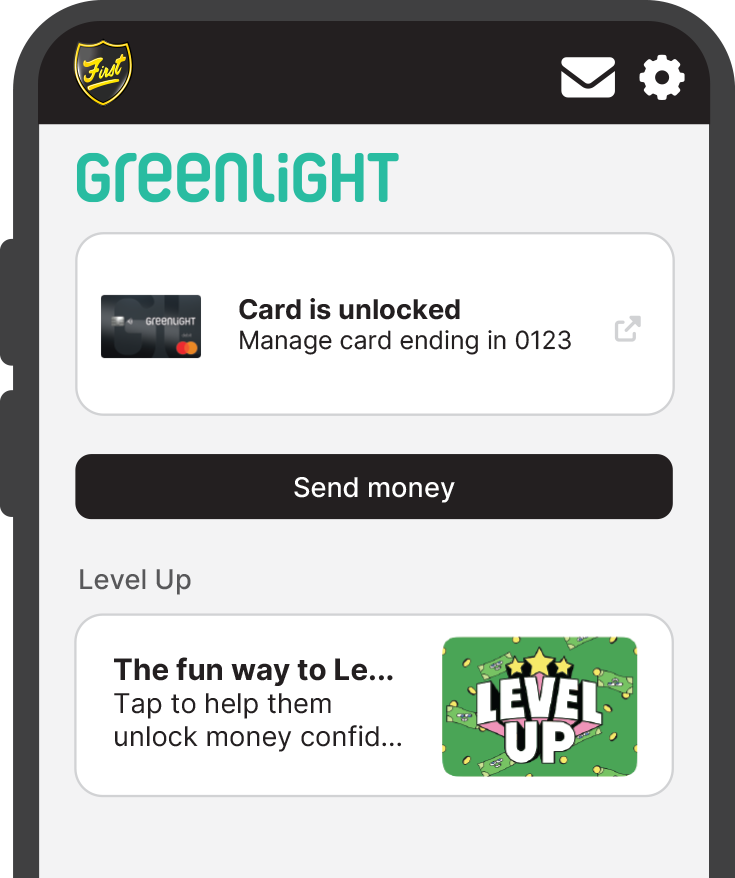The image size is (735, 878).
Task: Tap the green Level Up banner graphic
Action: point(540,705)
